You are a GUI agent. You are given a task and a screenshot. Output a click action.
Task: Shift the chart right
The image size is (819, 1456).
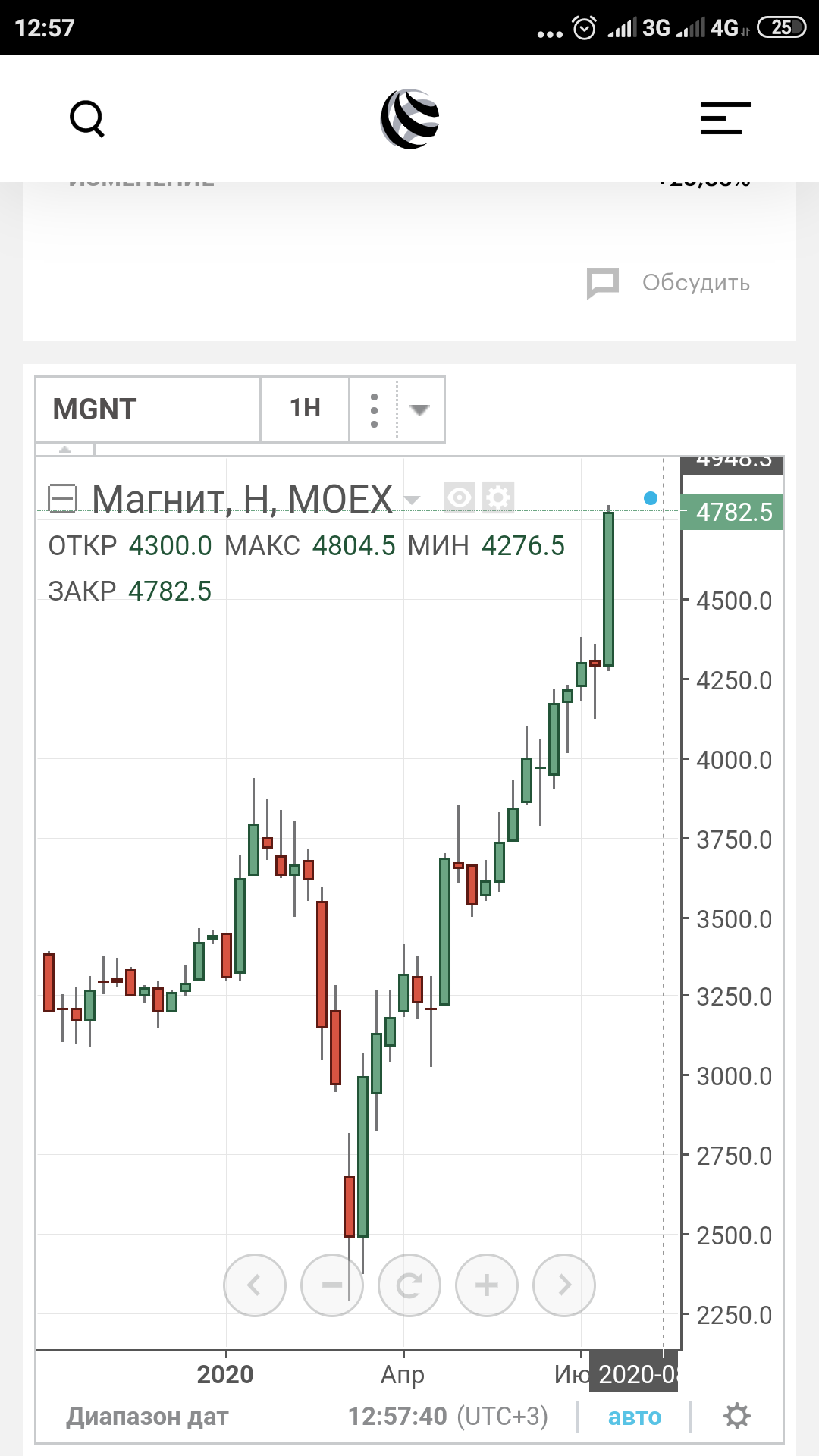click(x=564, y=1285)
